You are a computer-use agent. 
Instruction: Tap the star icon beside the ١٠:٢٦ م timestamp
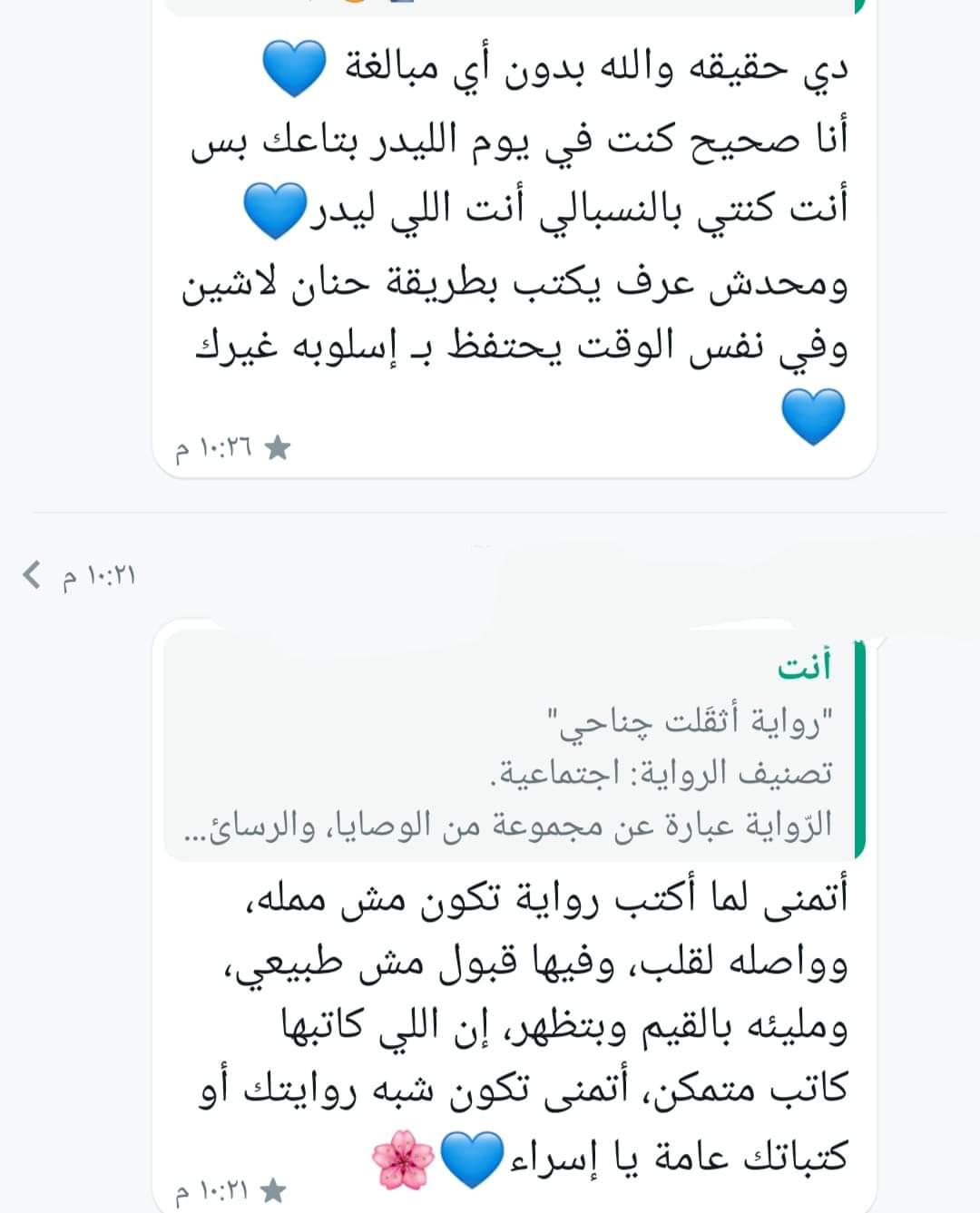point(277,445)
